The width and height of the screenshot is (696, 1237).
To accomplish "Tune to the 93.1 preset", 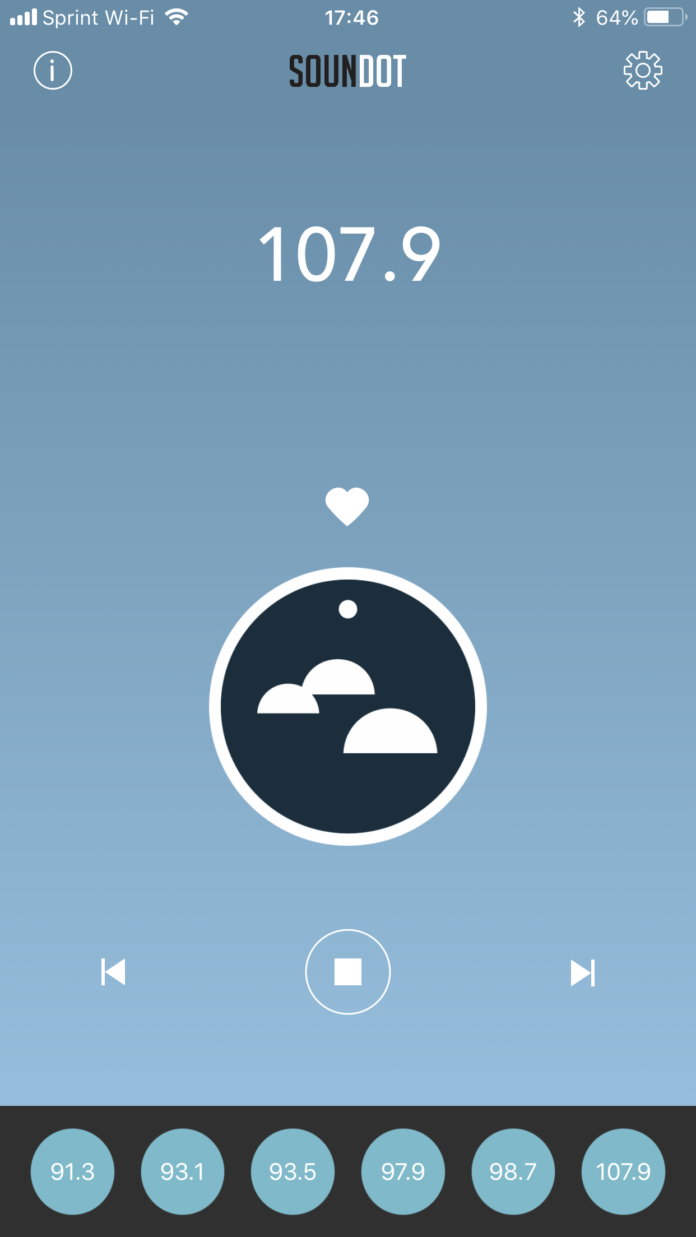I will [x=182, y=1171].
